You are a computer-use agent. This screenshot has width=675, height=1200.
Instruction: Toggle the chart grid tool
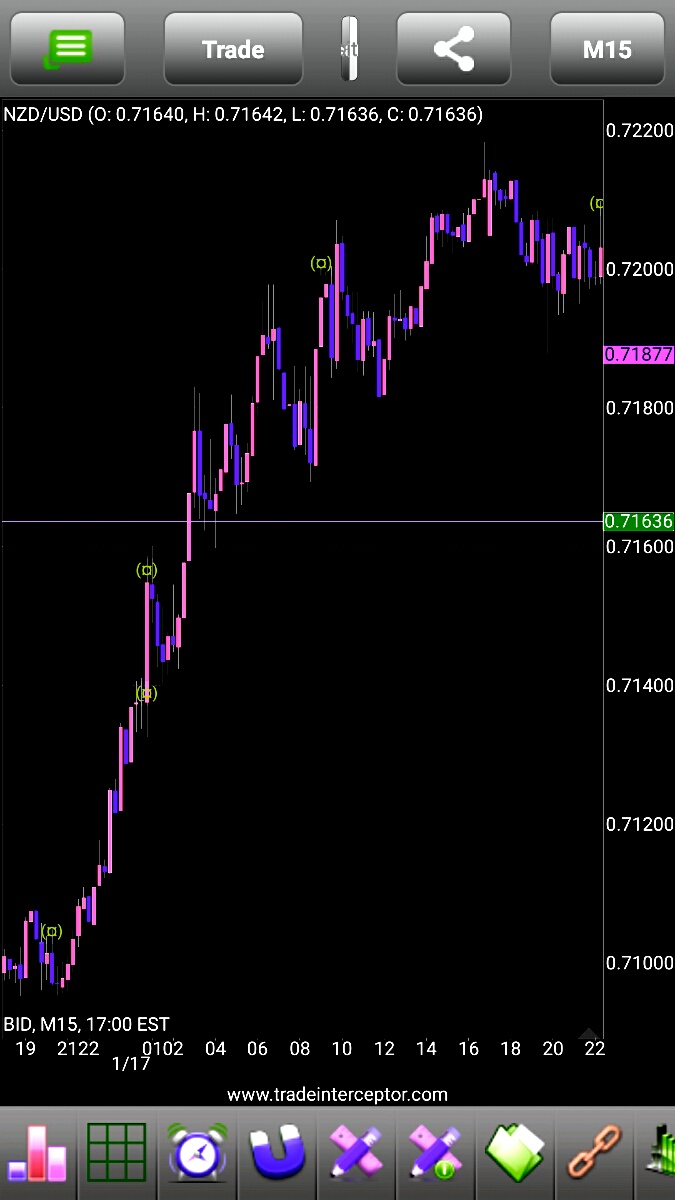[x=117, y=1153]
